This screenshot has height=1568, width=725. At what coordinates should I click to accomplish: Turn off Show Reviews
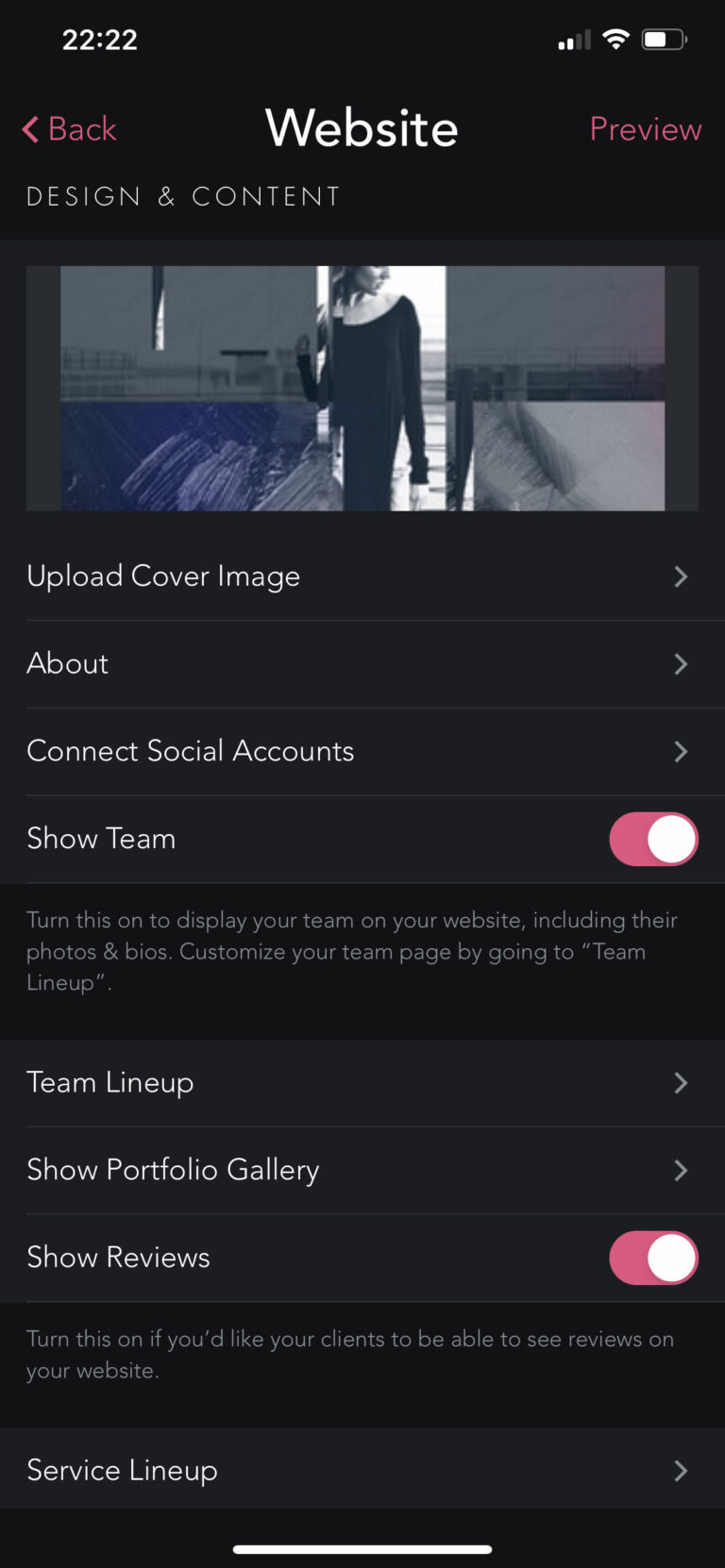click(653, 1258)
